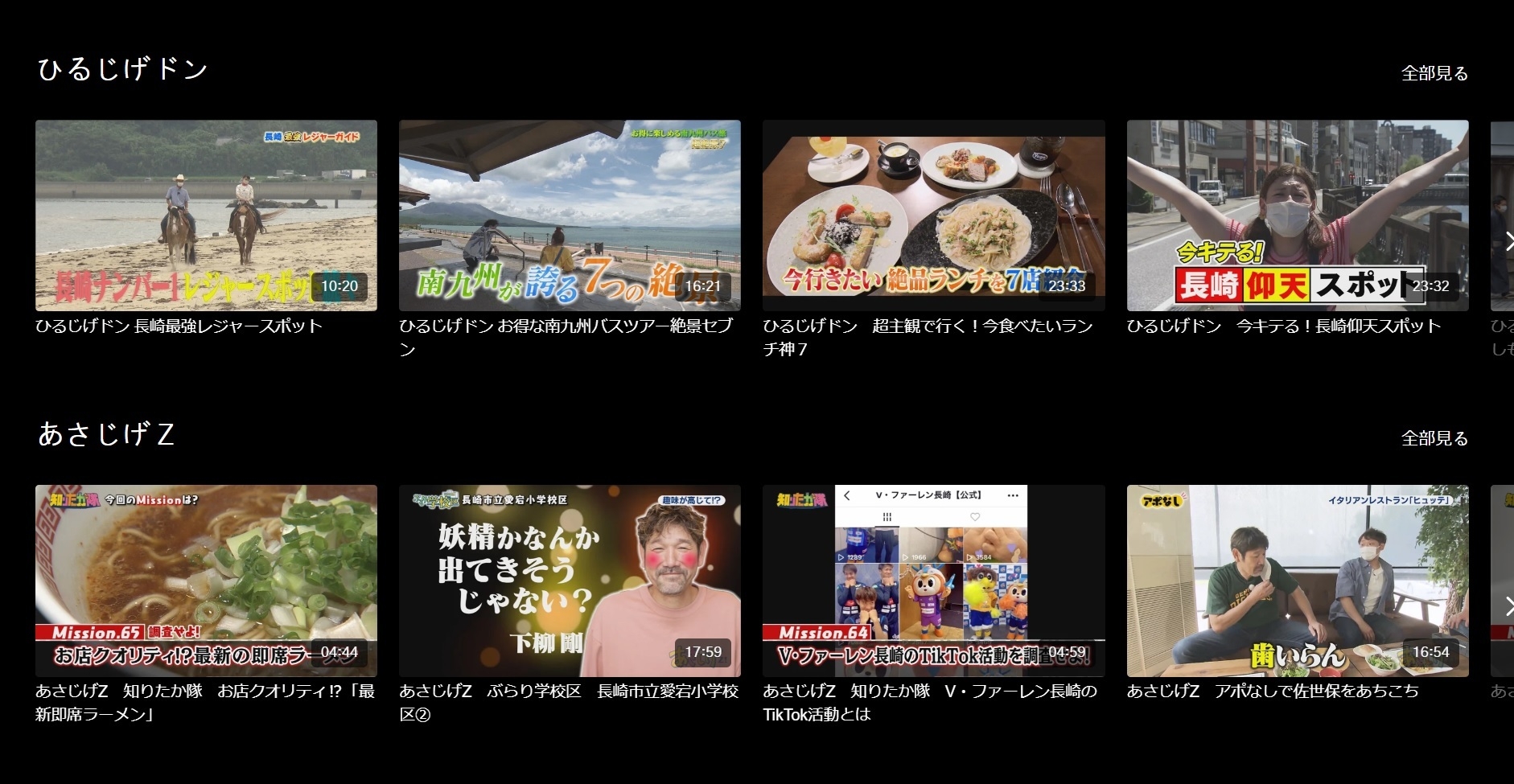Watch V・ファーレン長崎のTikTok活動 video
1514x784 pixels.
[933, 581]
